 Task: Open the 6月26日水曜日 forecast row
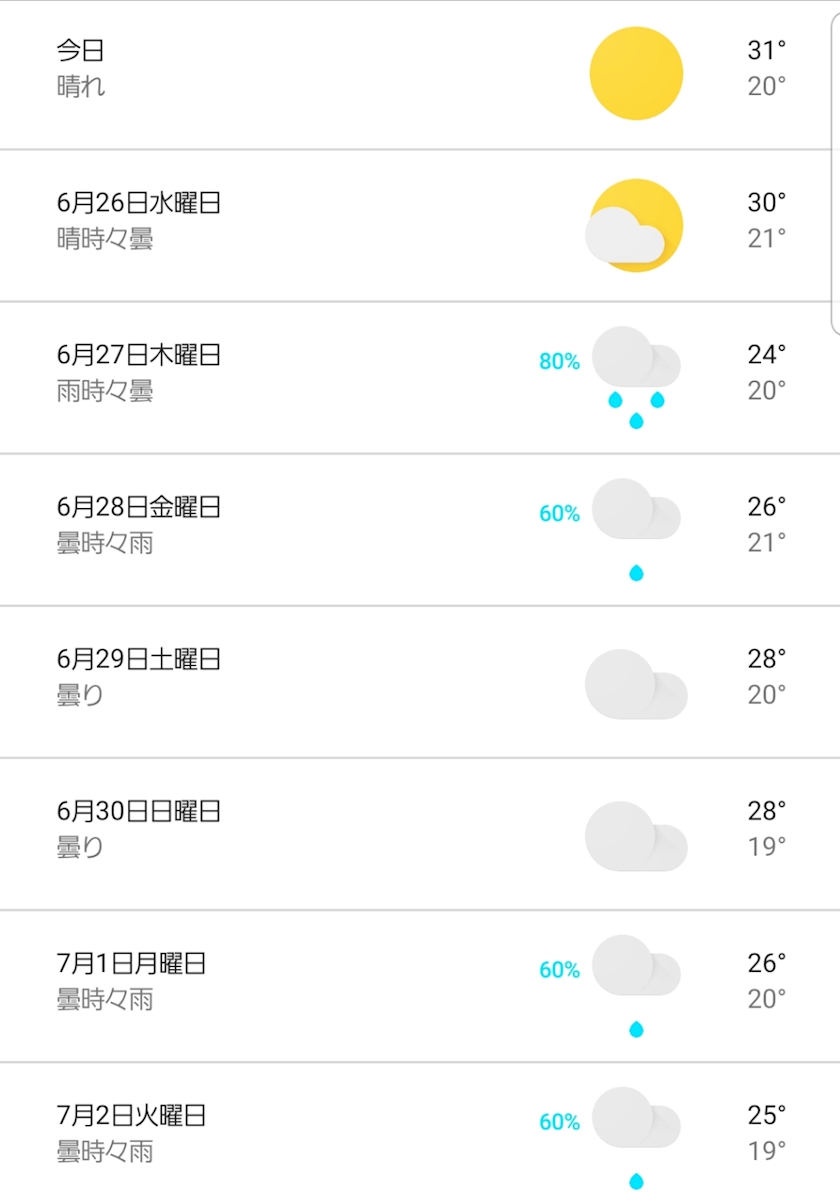pyautogui.click(x=420, y=226)
